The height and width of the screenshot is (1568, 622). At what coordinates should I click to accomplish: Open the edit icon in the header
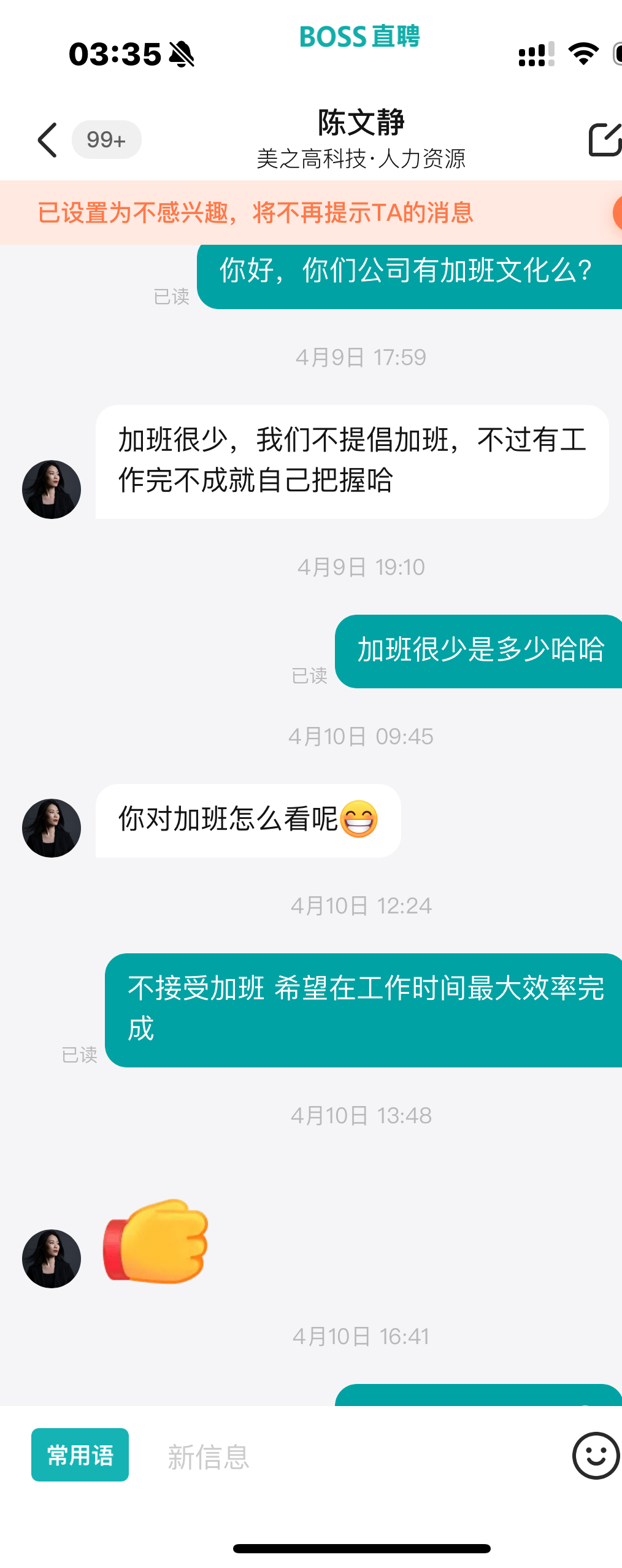(x=605, y=140)
